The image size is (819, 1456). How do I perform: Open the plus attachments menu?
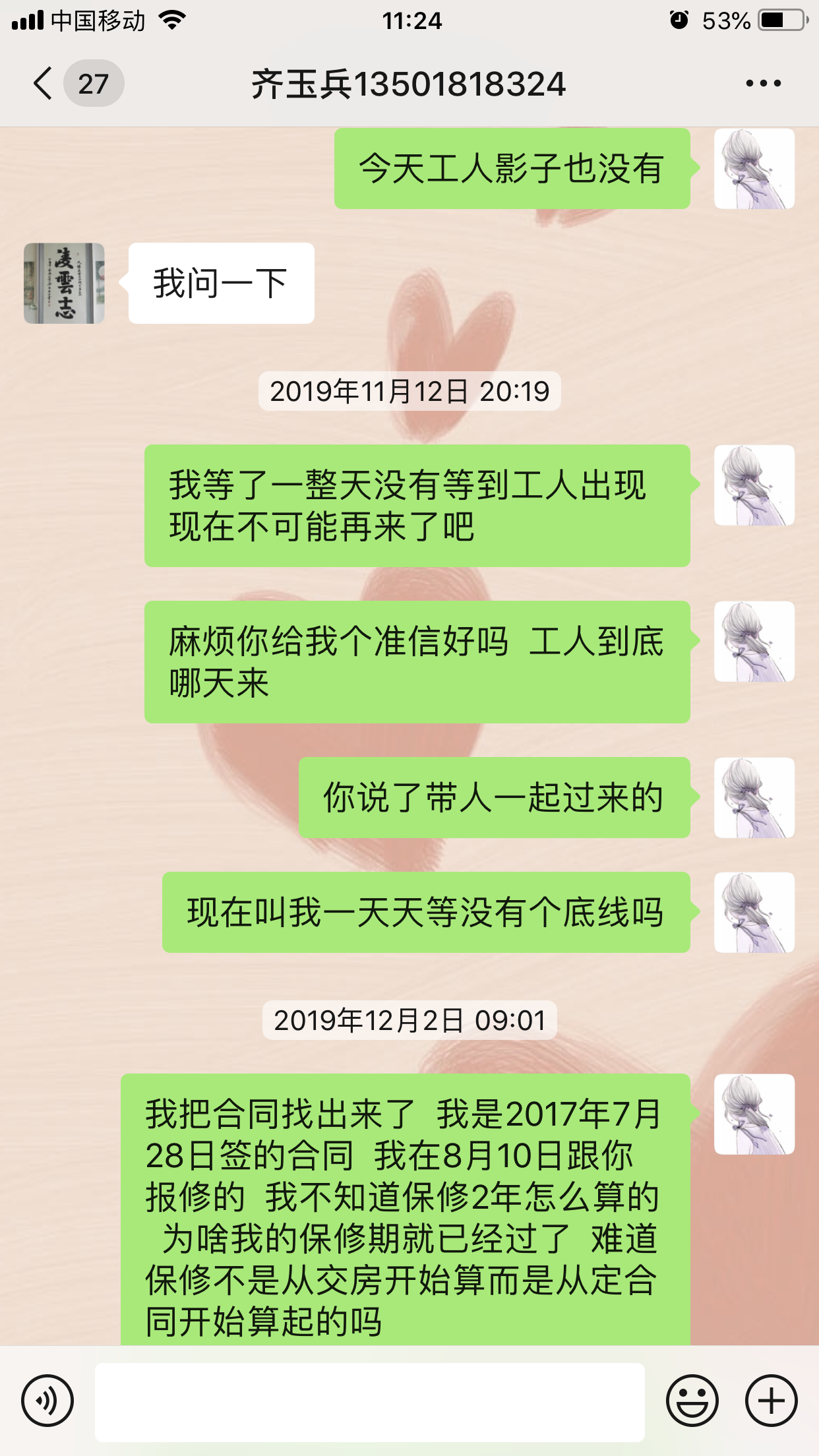(x=771, y=1401)
